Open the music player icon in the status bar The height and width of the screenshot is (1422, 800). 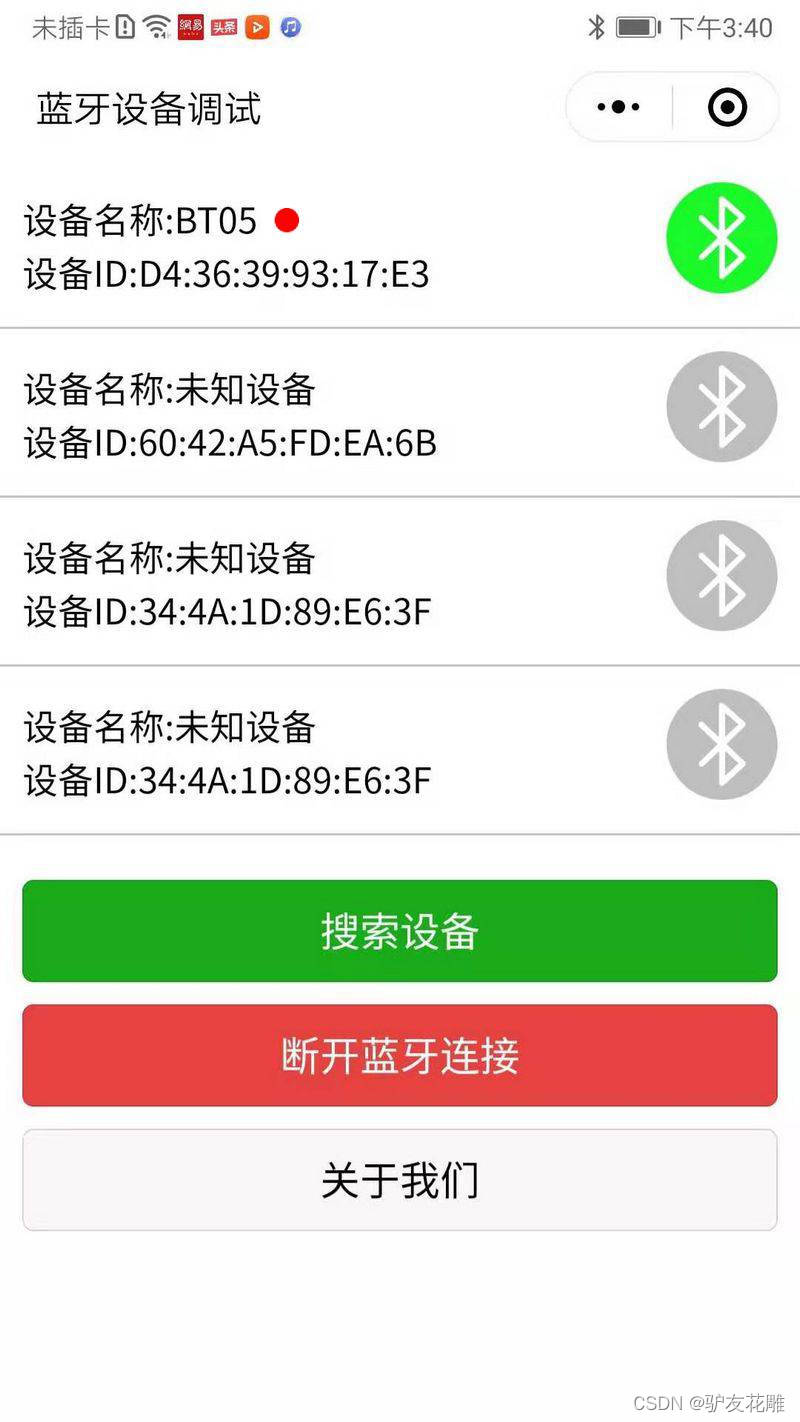pos(291,29)
